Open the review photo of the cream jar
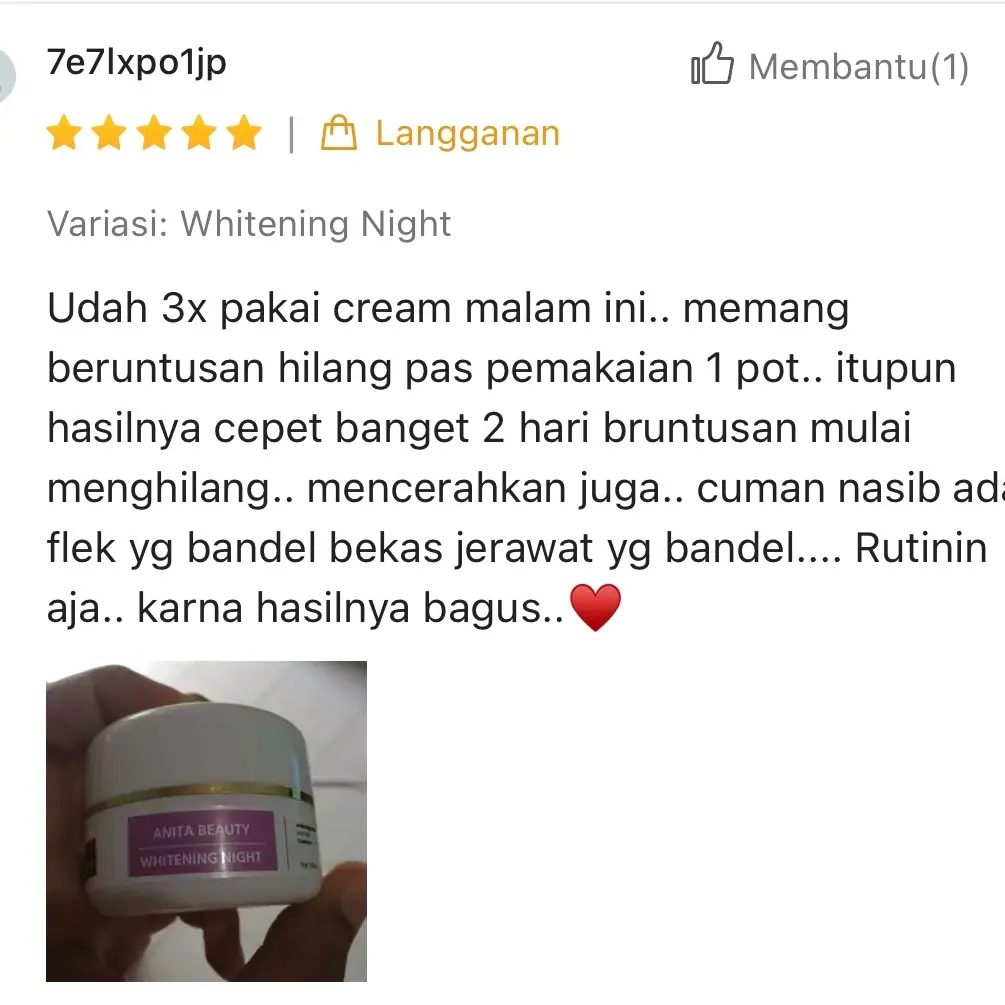1005x1005 pixels. [x=206, y=820]
